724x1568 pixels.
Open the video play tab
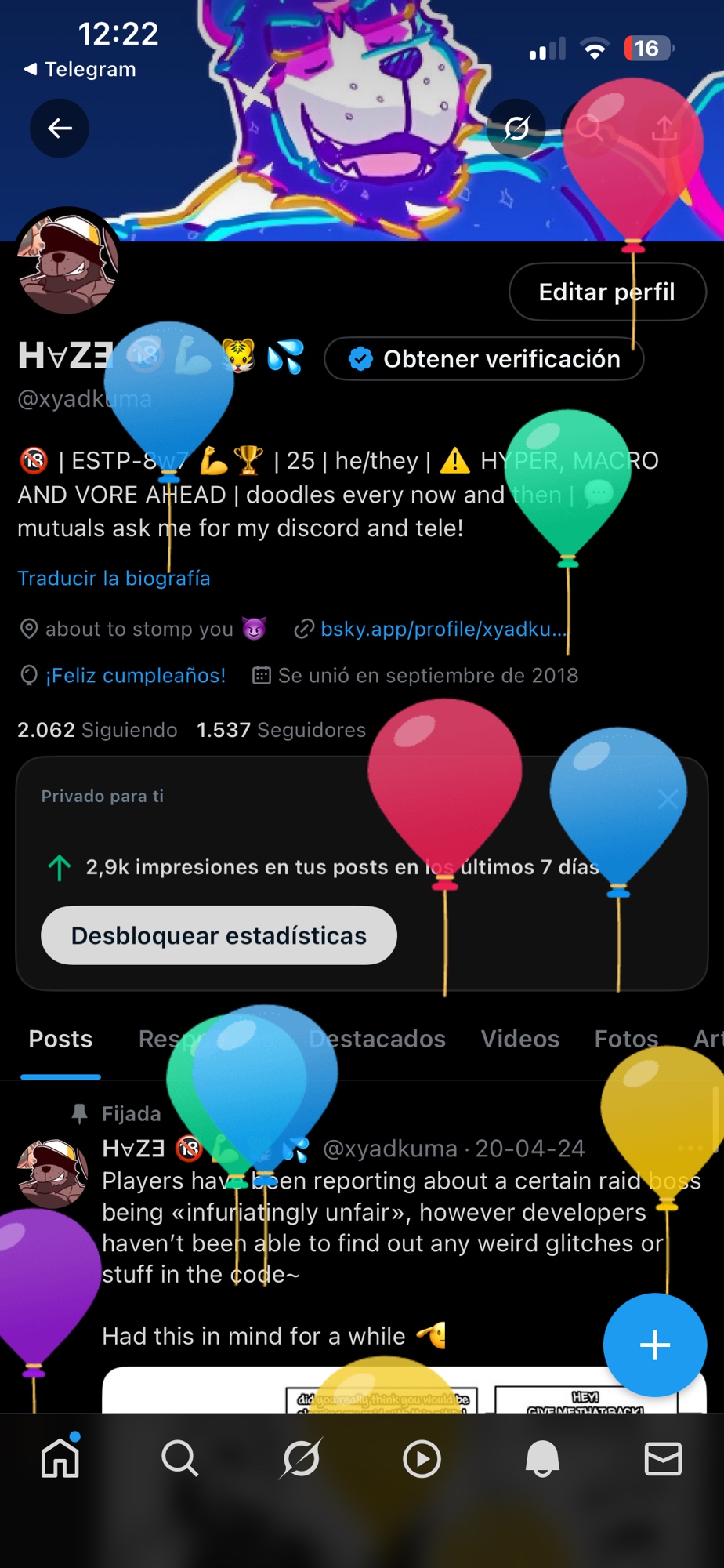coord(422,1459)
